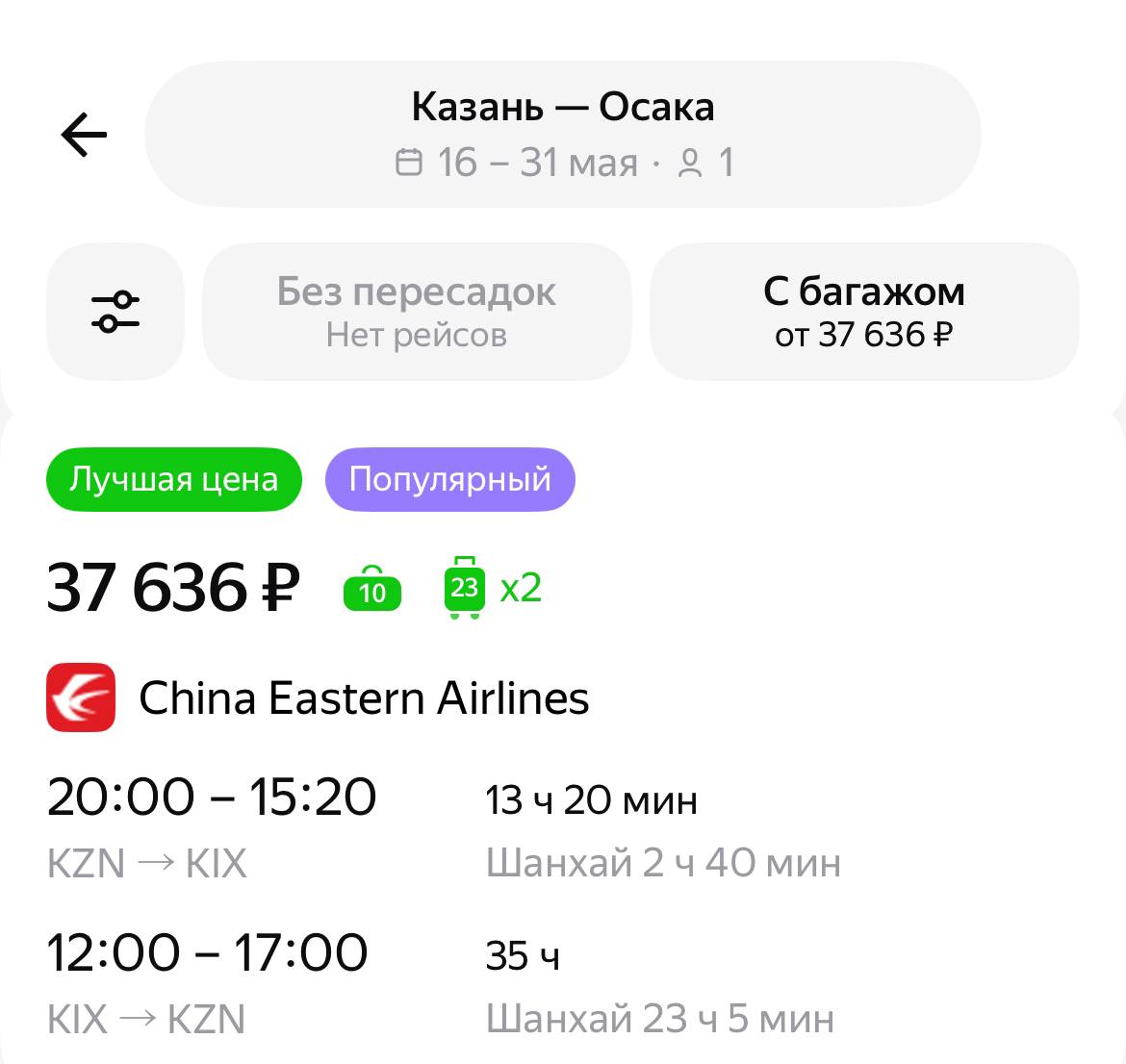Go back using the arrow icon
This screenshot has height=1064, width=1126.
(x=84, y=135)
